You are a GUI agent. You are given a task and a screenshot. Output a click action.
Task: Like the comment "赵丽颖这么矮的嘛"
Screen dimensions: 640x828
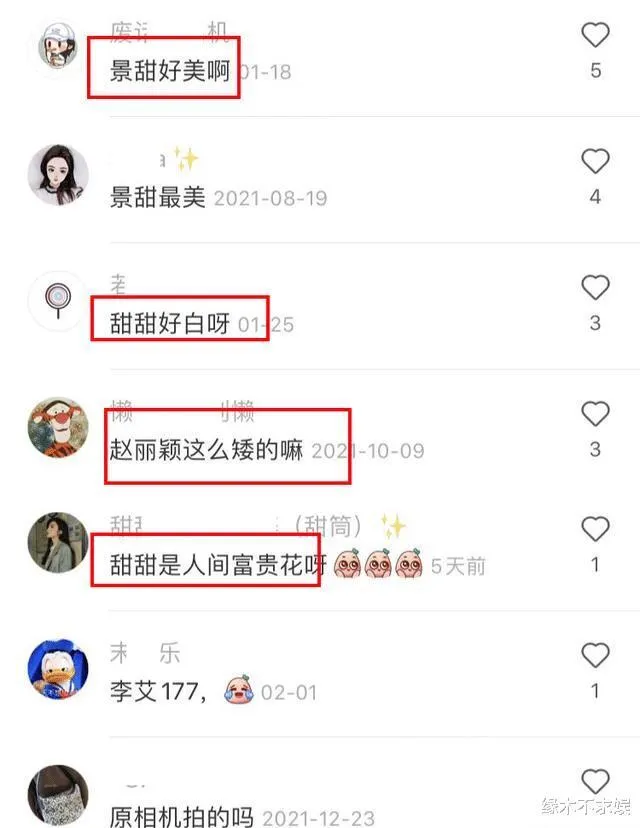[x=595, y=414]
